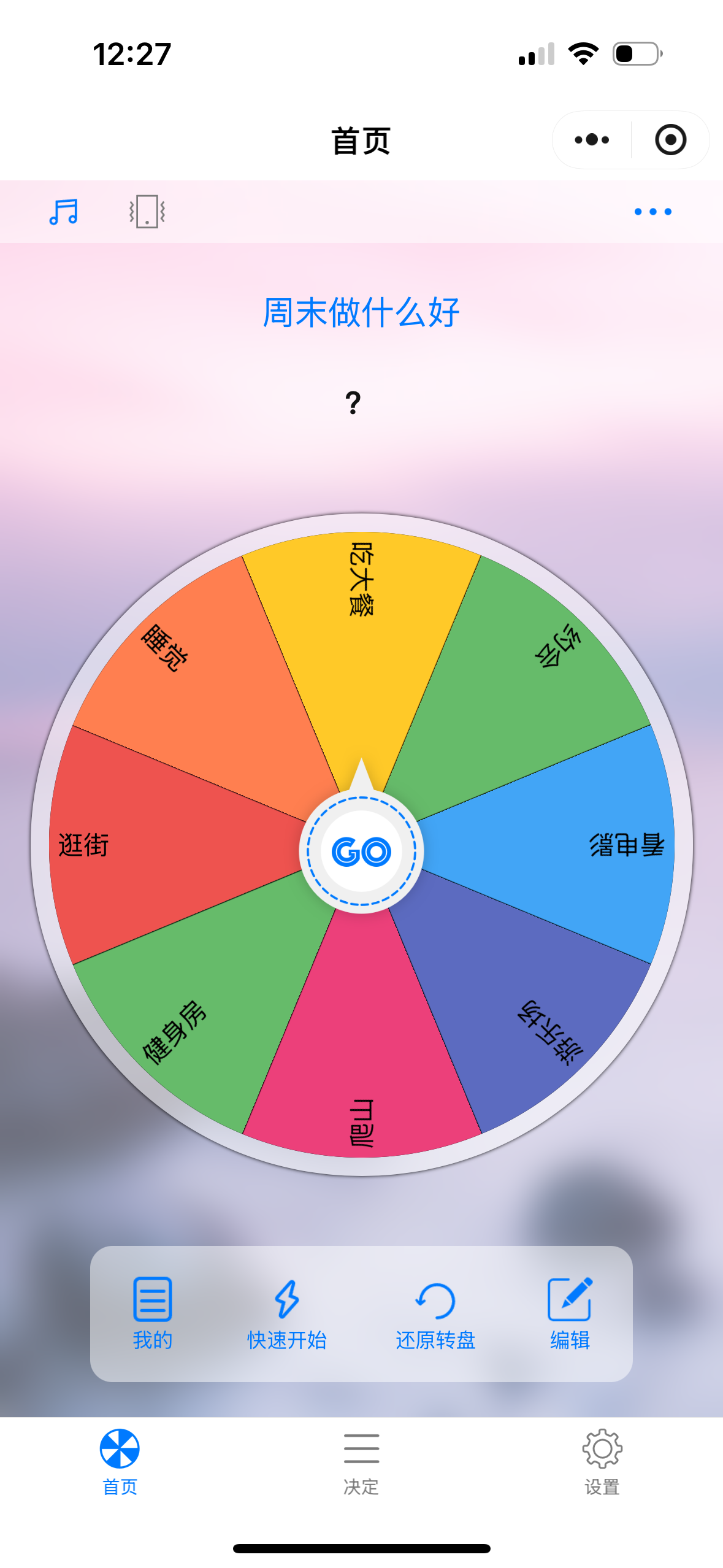
Task: Toggle the music note sound icon
Action: (x=64, y=212)
